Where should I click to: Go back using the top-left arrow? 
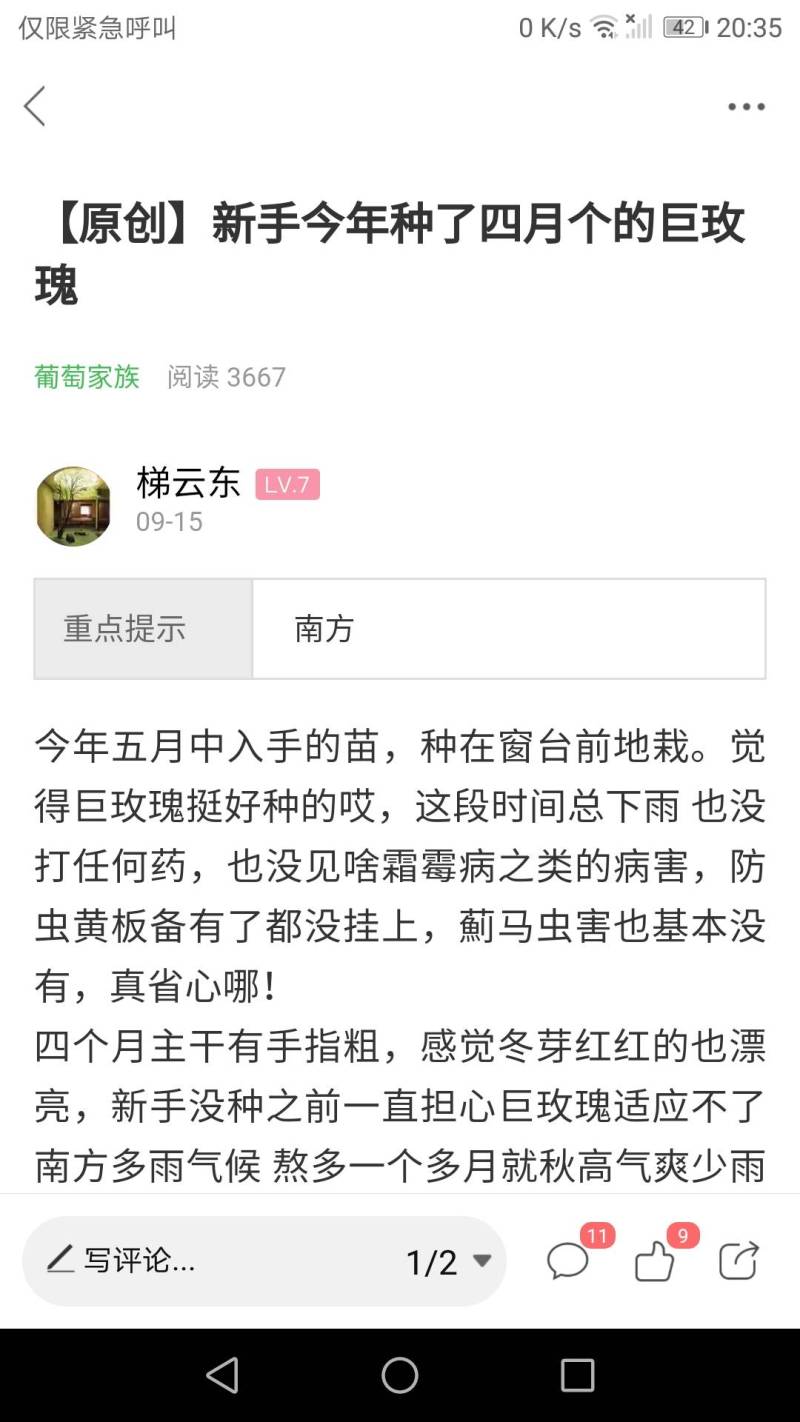tap(36, 106)
